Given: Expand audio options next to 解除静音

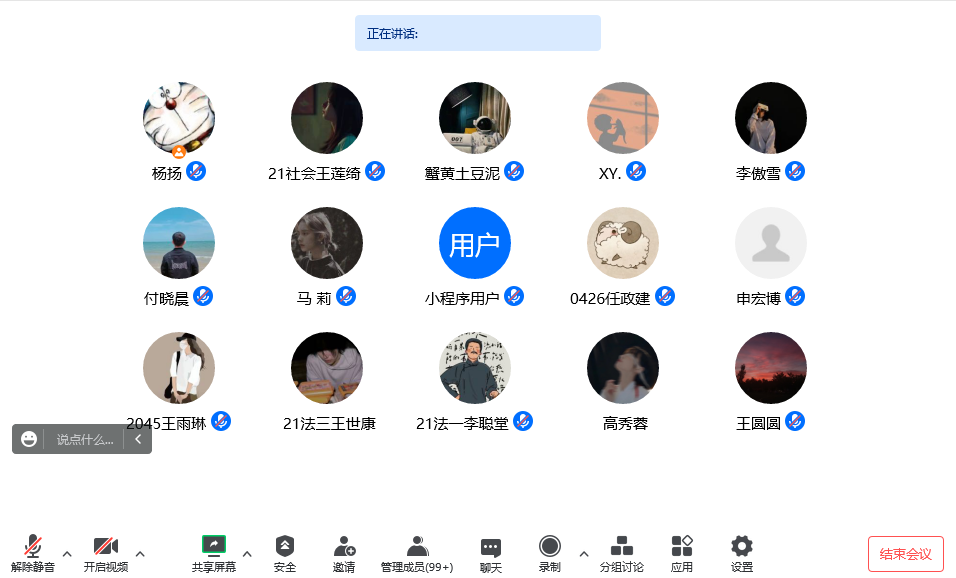Looking at the screenshot, I should click(x=67, y=553).
